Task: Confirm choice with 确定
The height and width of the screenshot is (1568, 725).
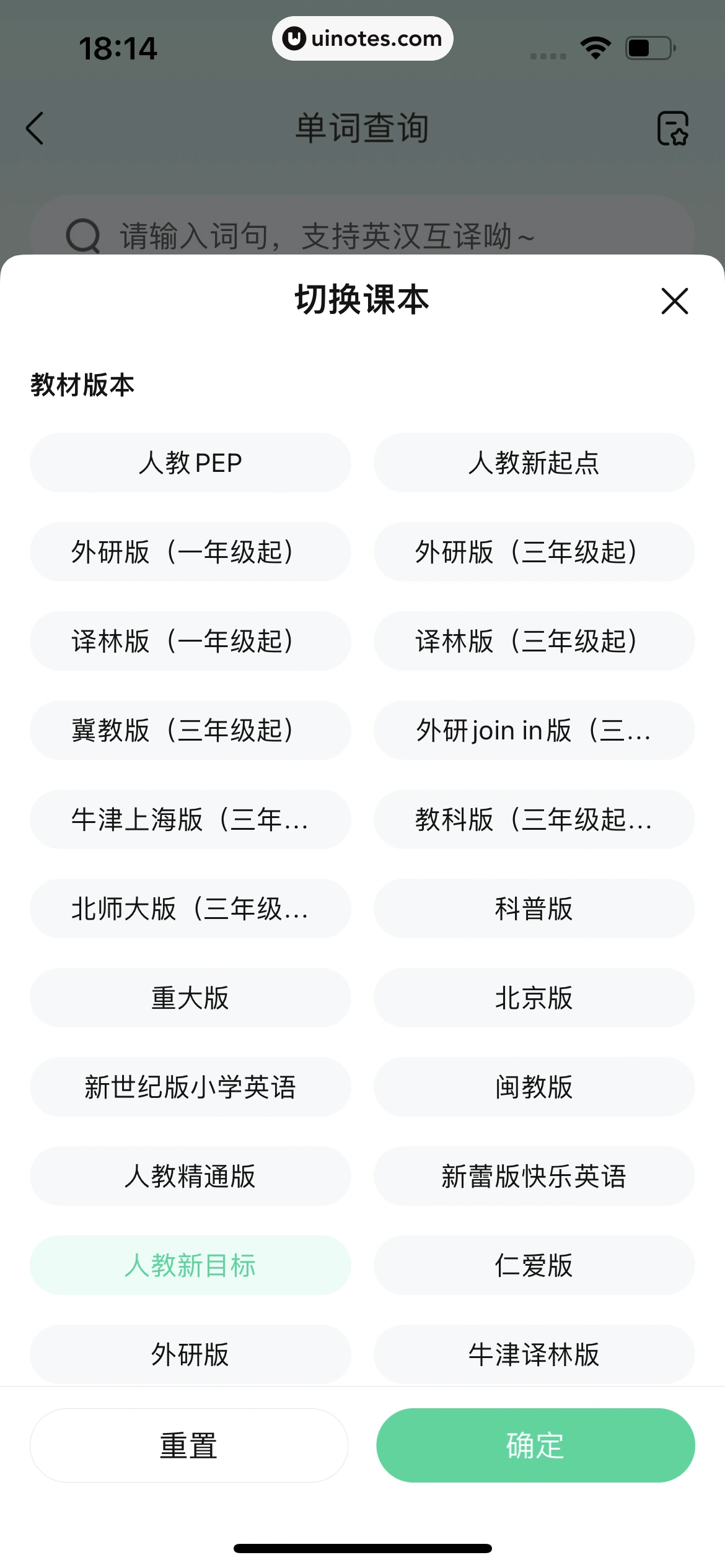Action: (x=535, y=1445)
